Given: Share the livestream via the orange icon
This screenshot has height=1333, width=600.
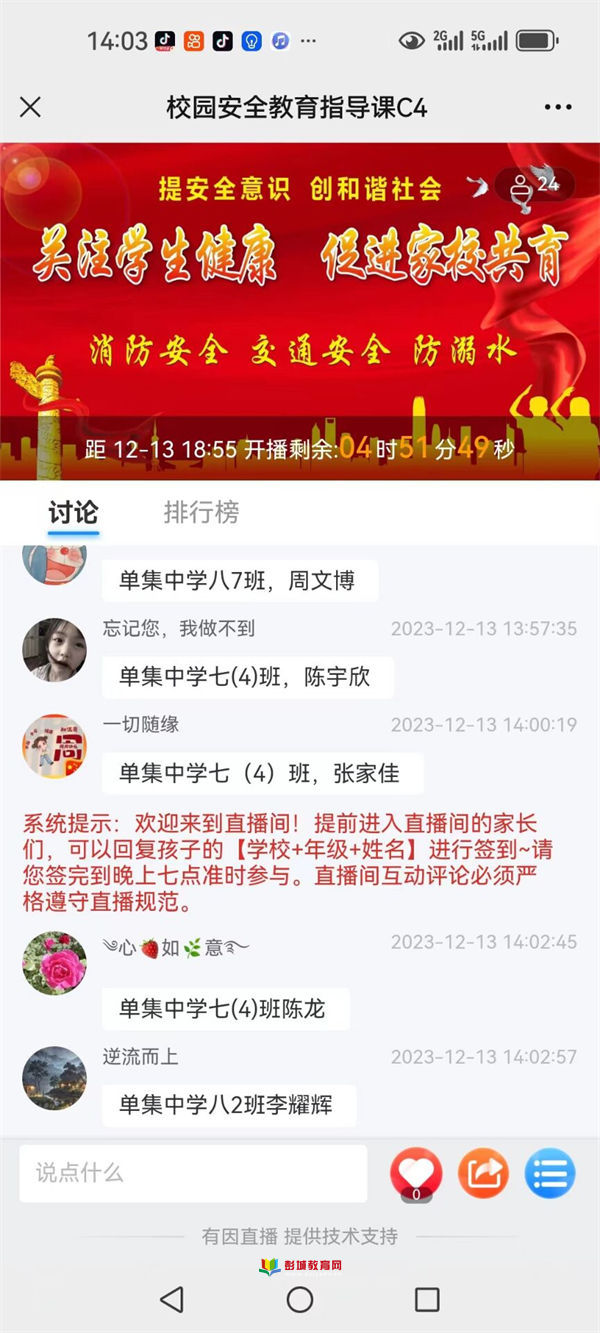Looking at the screenshot, I should [x=483, y=1173].
